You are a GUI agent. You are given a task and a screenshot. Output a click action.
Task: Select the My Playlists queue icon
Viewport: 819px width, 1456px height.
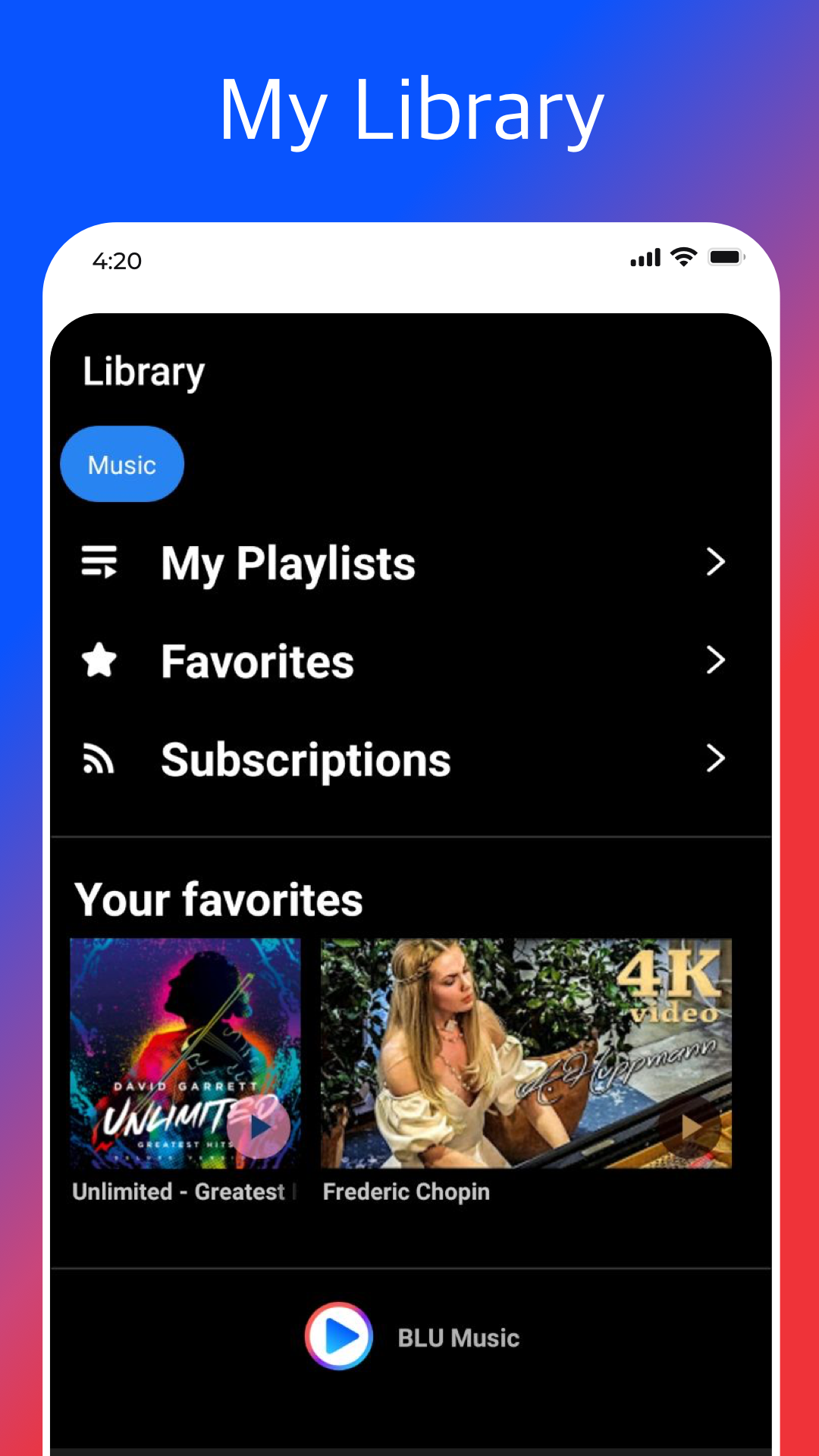tap(99, 563)
